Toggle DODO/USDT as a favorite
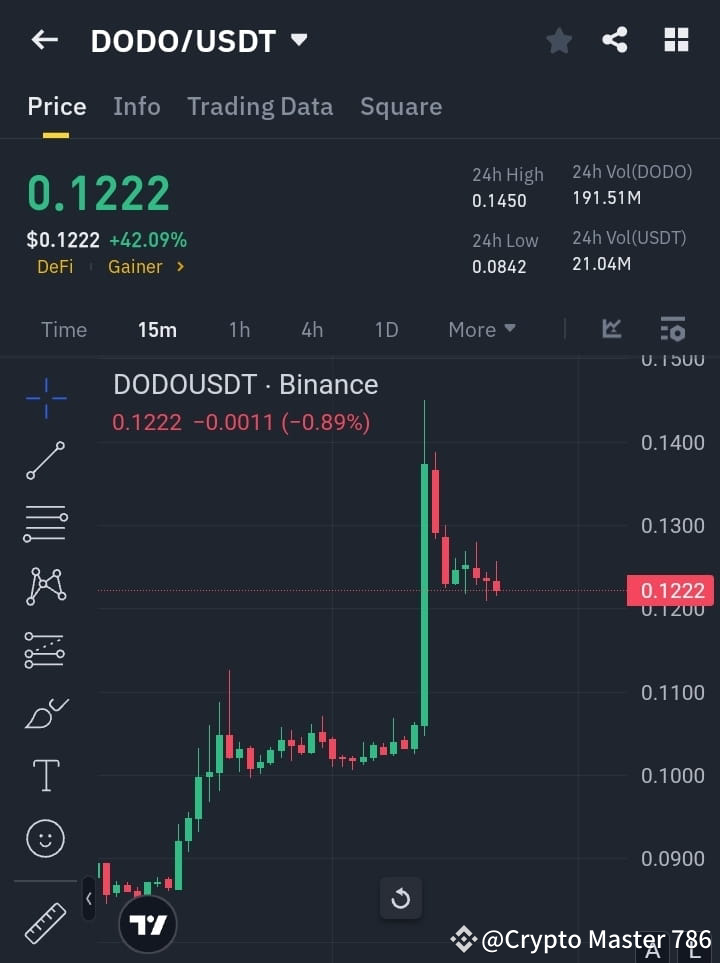This screenshot has height=963, width=720. tap(558, 40)
